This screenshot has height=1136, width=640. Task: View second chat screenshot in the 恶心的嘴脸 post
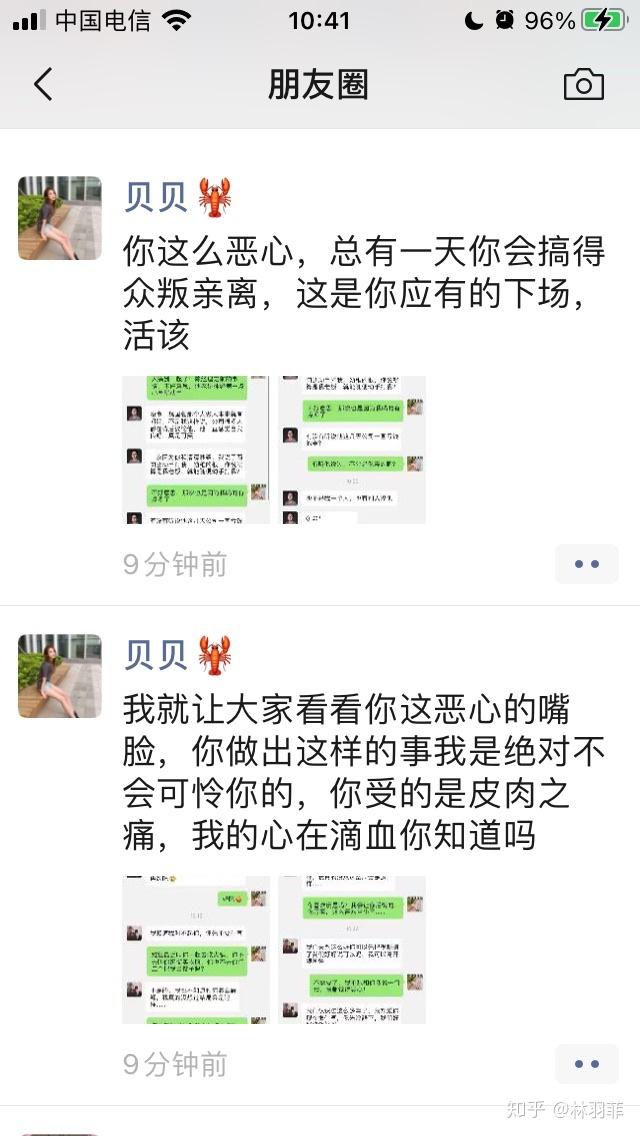point(352,949)
